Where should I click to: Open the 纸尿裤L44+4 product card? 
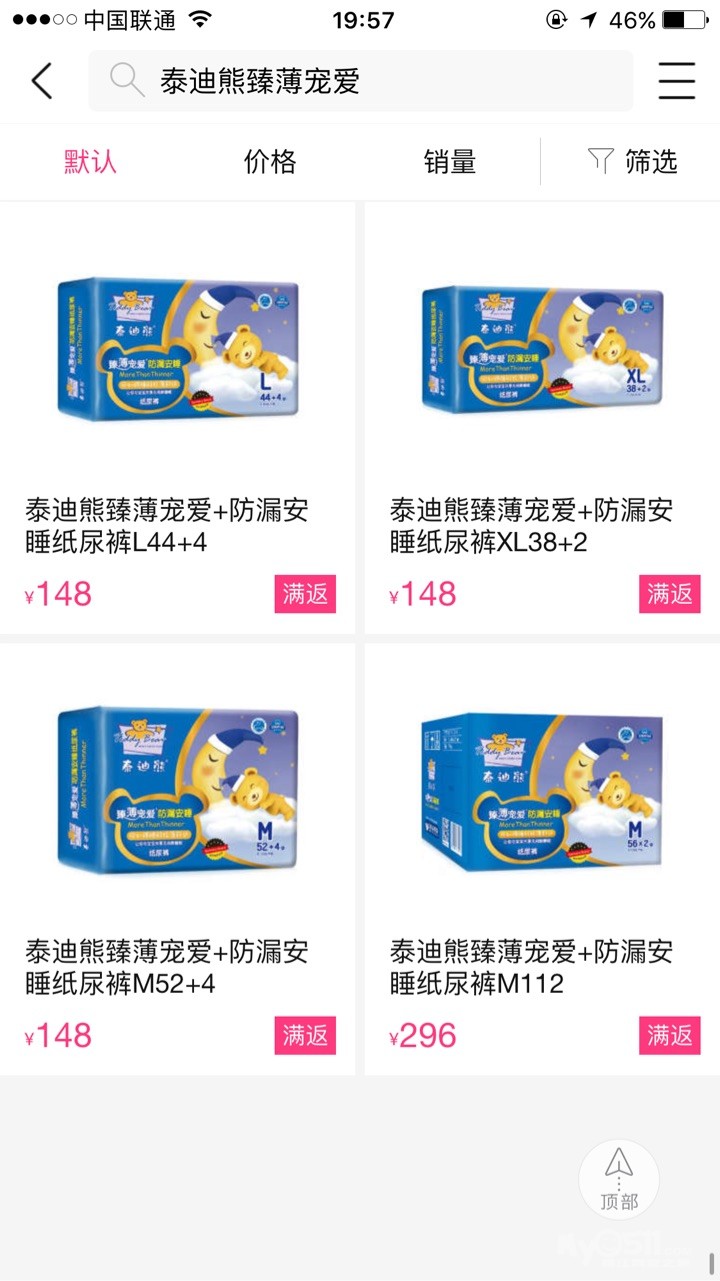178,418
